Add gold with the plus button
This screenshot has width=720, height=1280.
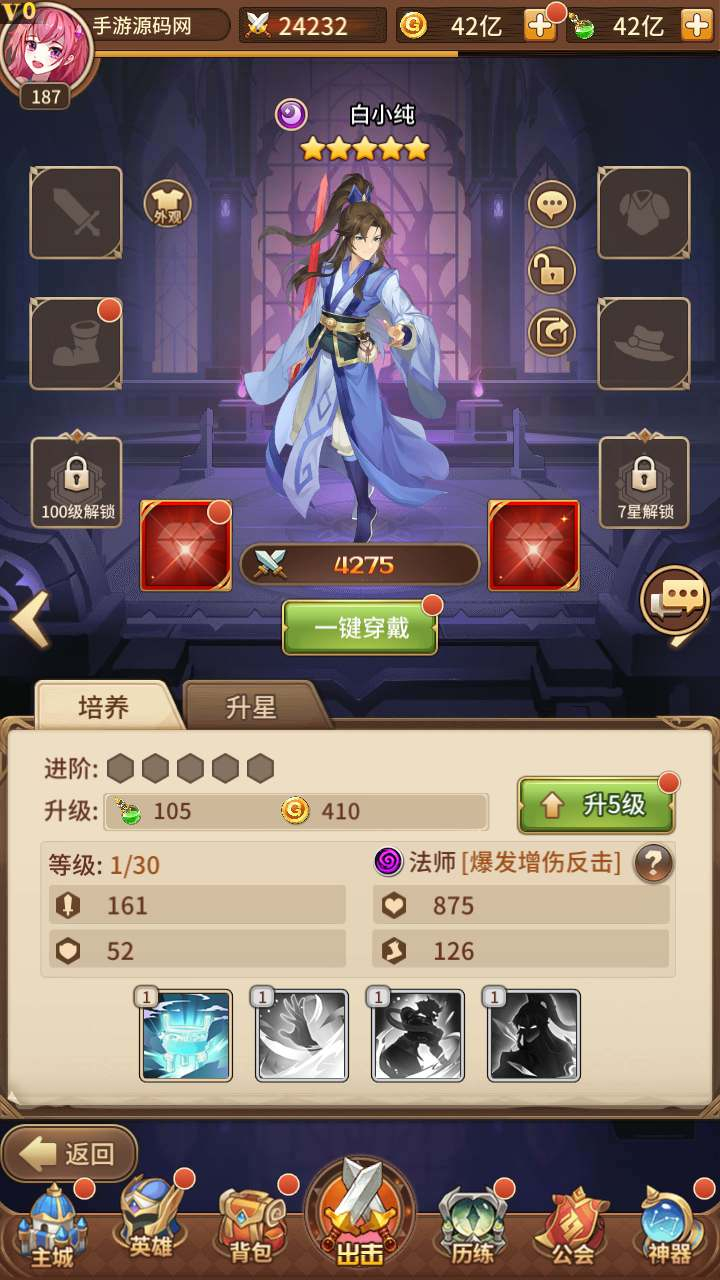[540, 25]
